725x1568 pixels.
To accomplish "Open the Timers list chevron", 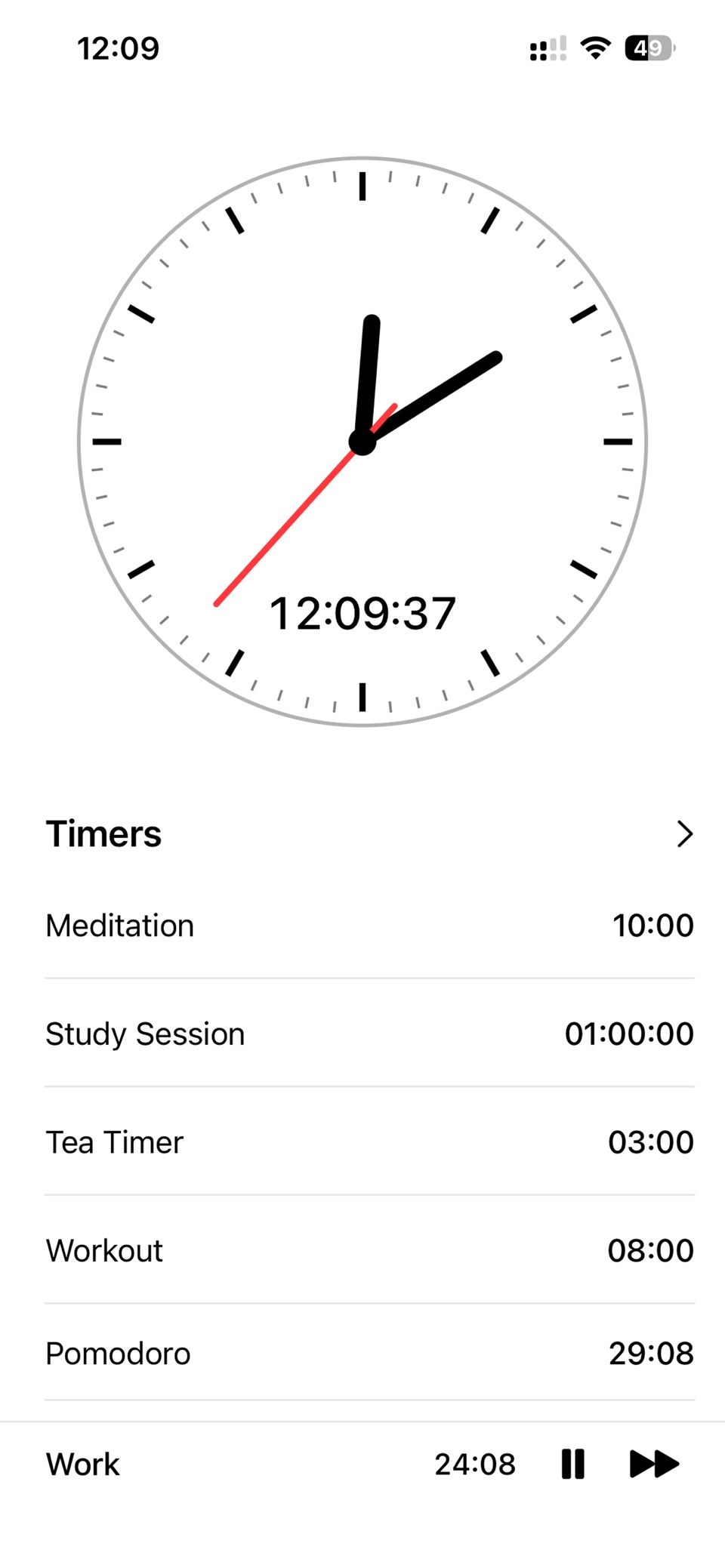I will click(x=684, y=834).
